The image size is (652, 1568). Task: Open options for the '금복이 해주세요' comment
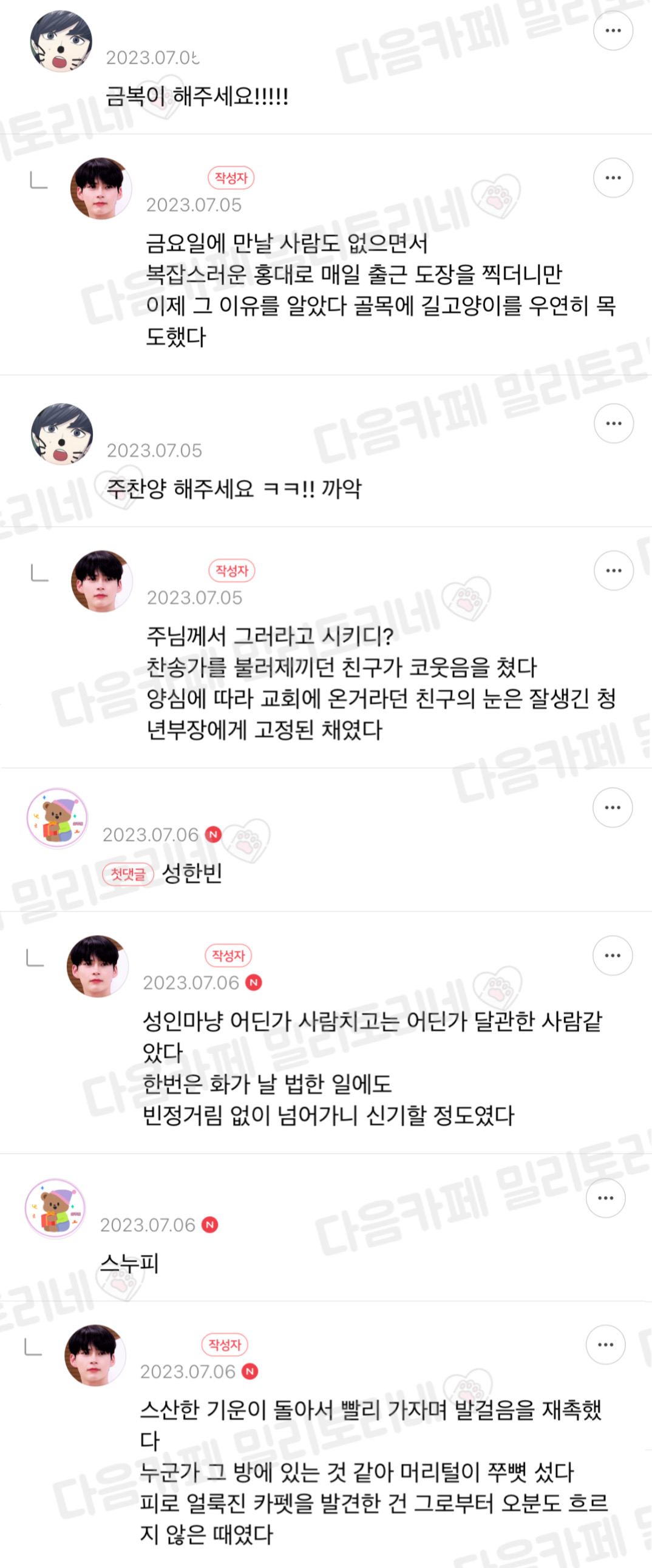[613, 30]
